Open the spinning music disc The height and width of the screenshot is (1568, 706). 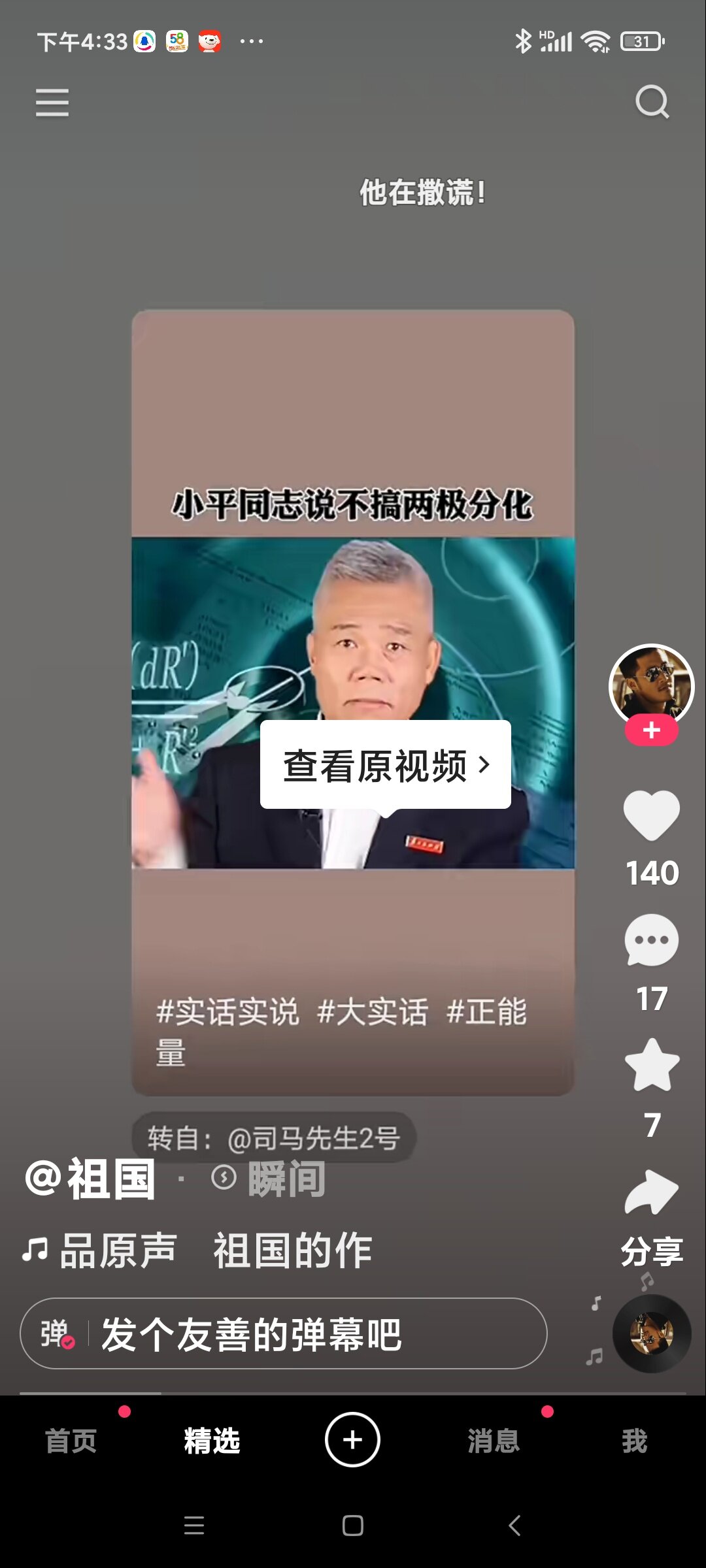[651, 1333]
